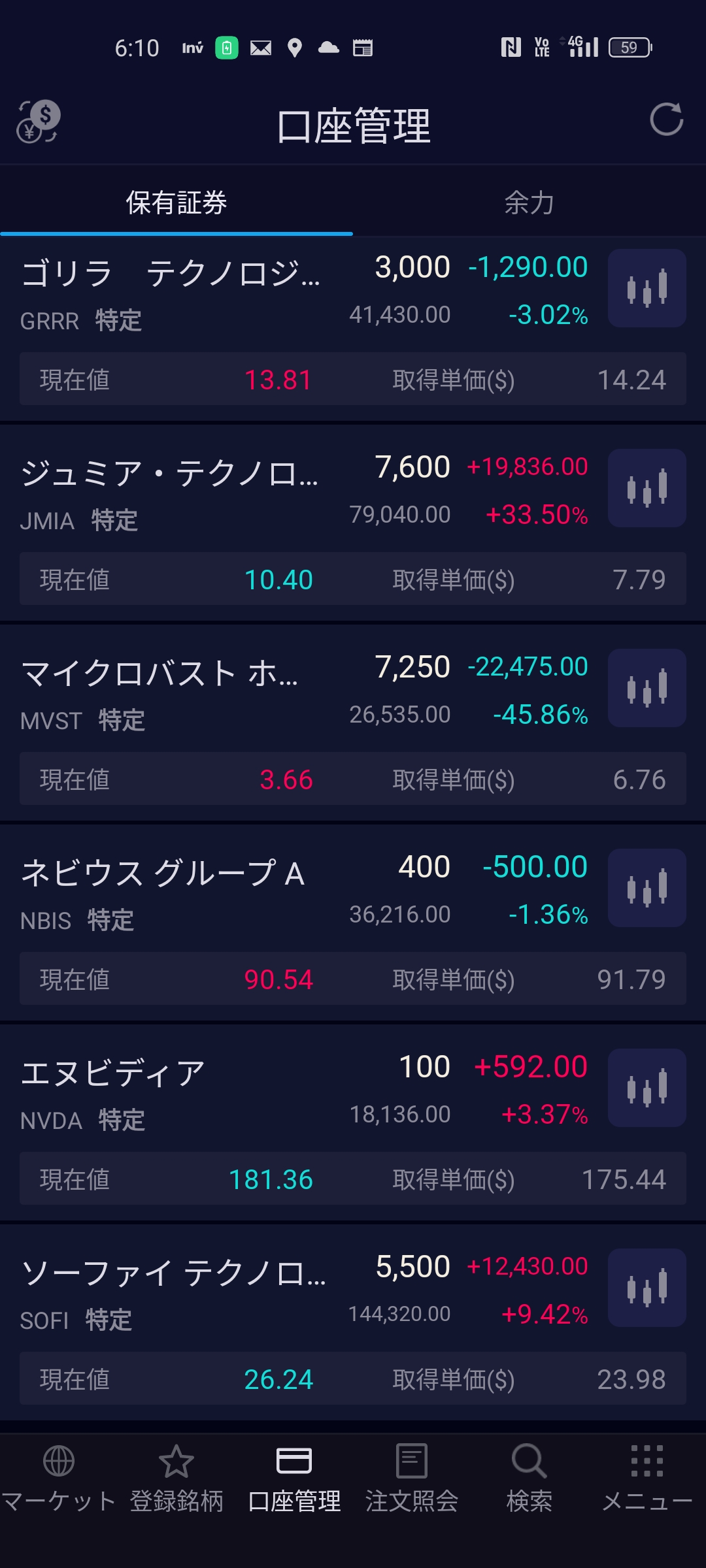Screen dimensions: 706x1568
Task: View the chart for SOFI
Action: tap(647, 1288)
